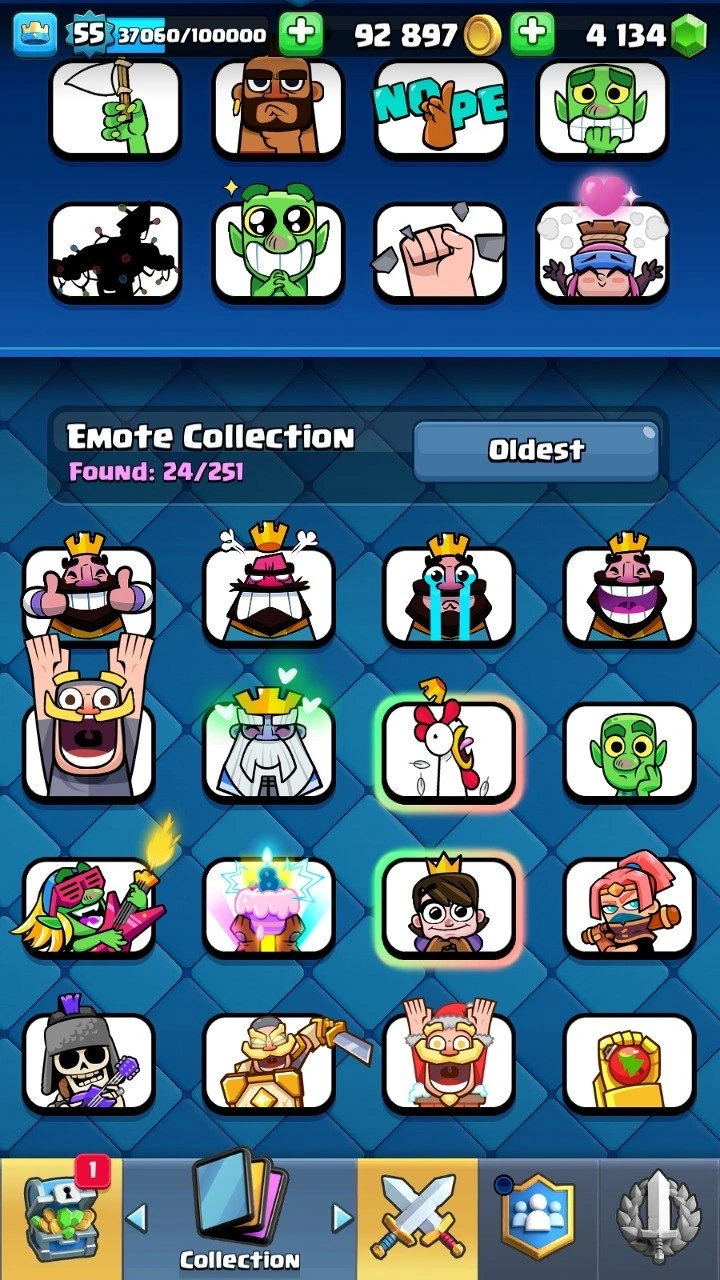Select the crying king emote
This screenshot has height=1280, width=720.
click(x=448, y=594)
